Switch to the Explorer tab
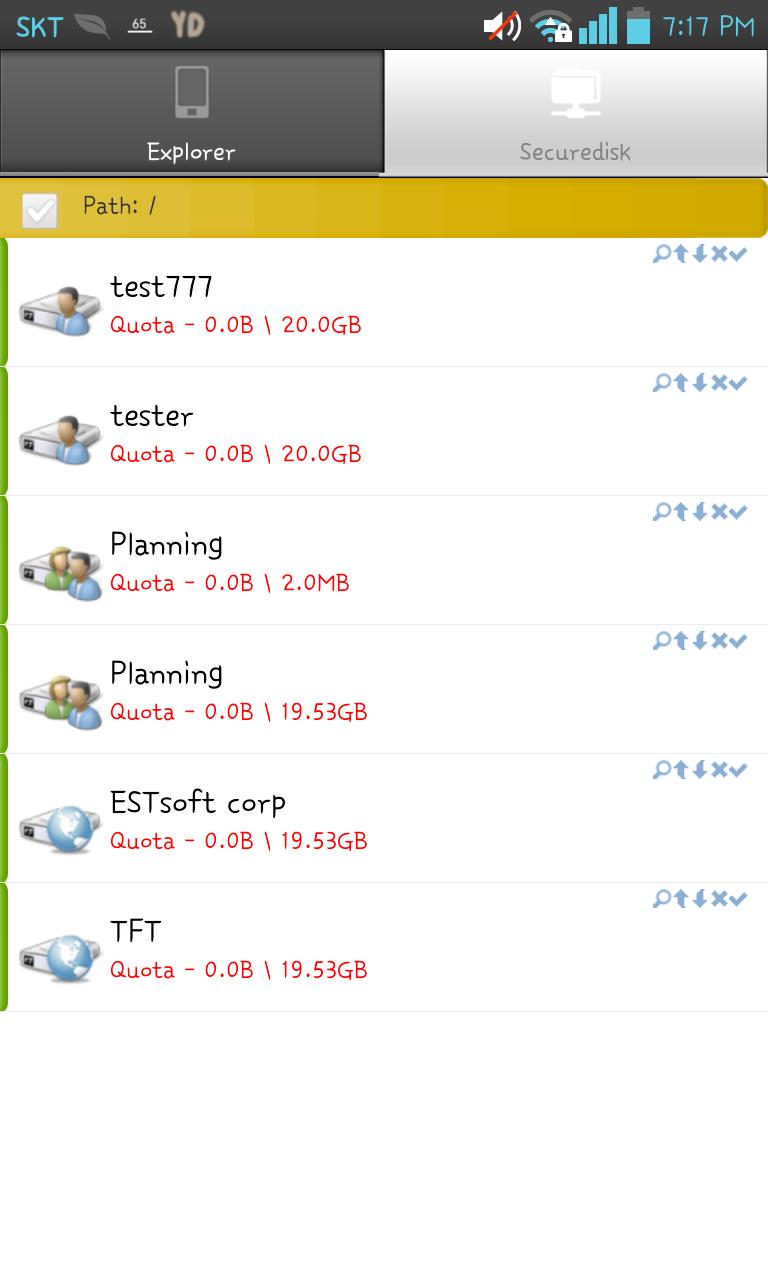 click(191, 112)
